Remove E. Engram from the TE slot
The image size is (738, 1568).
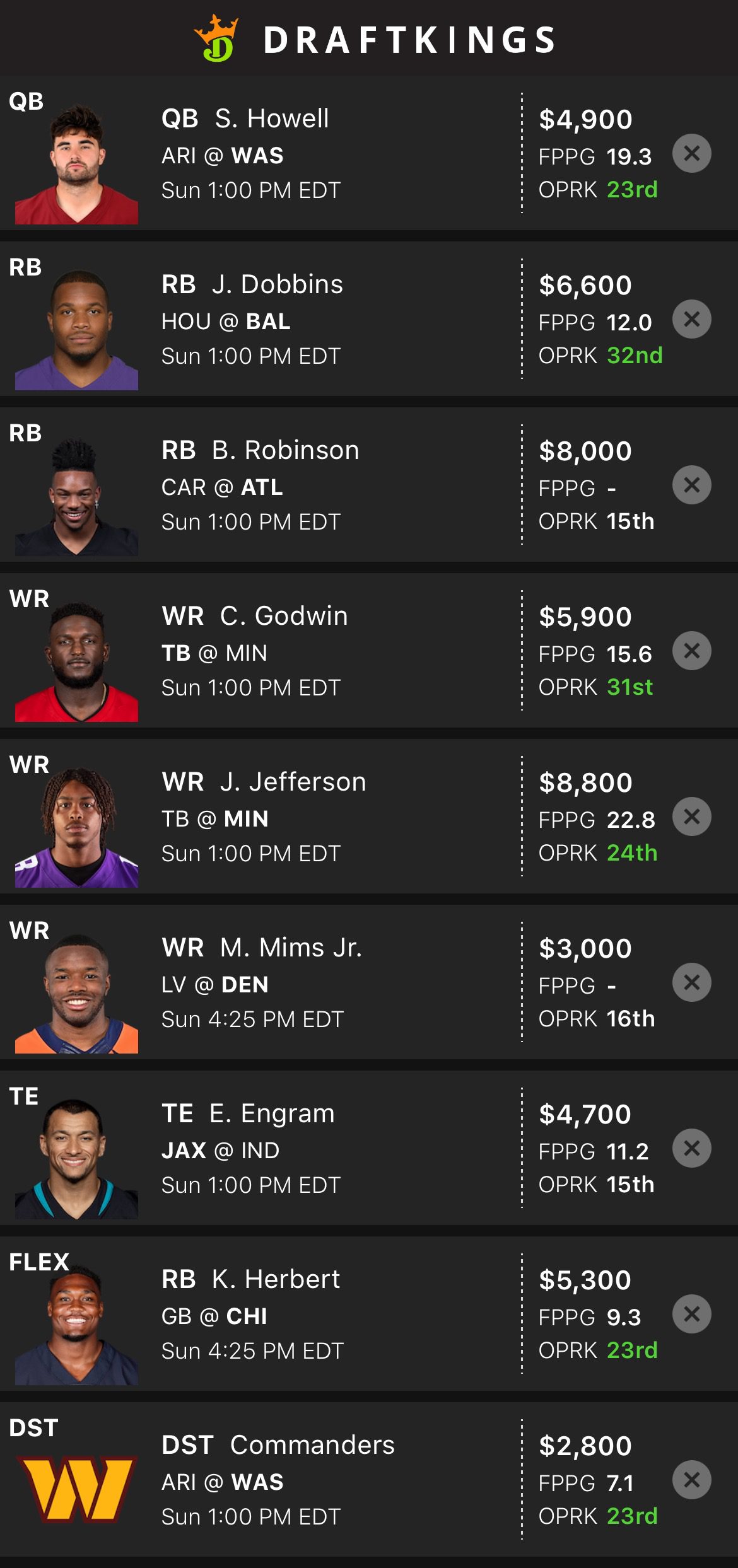coord(691,1148)
